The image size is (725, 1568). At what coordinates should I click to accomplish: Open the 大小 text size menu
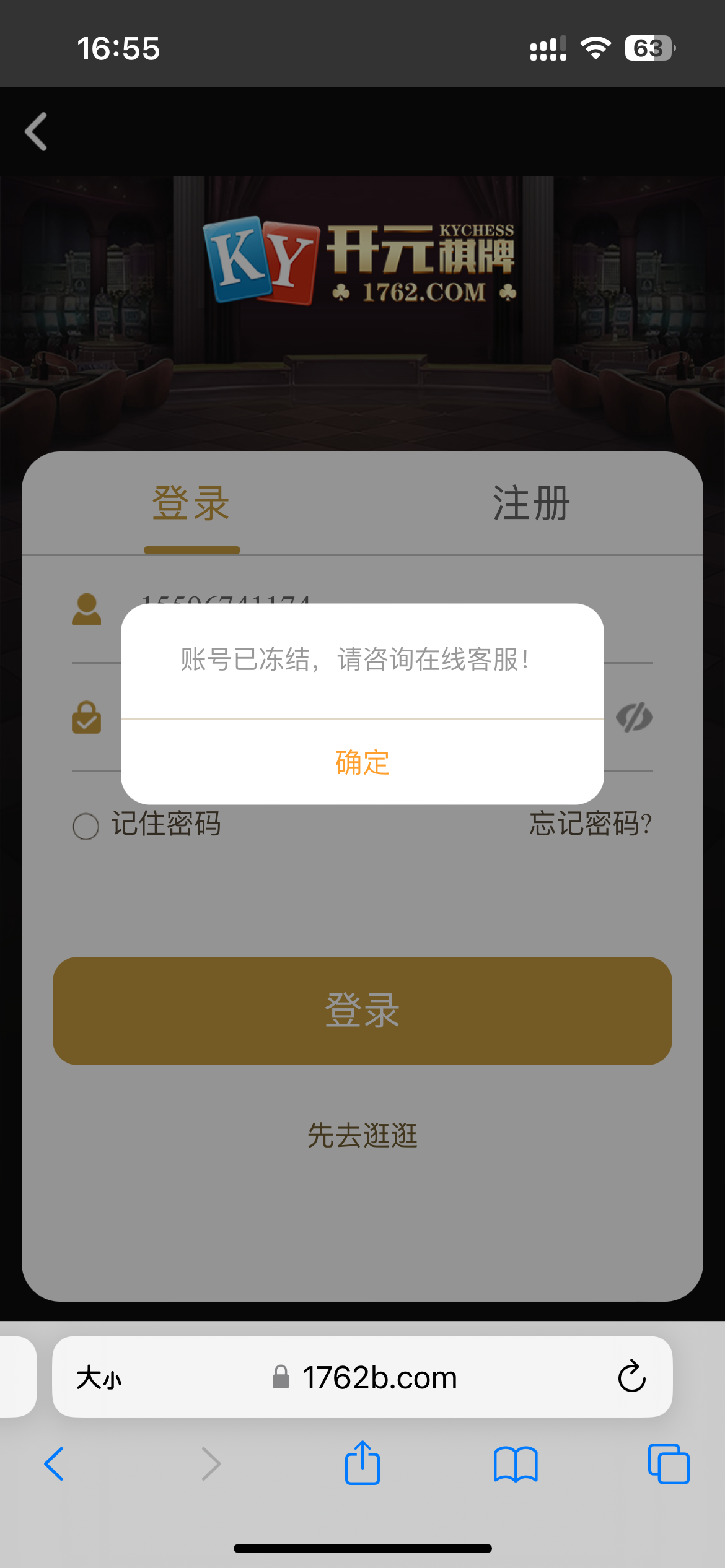[x=99, y=1378]
